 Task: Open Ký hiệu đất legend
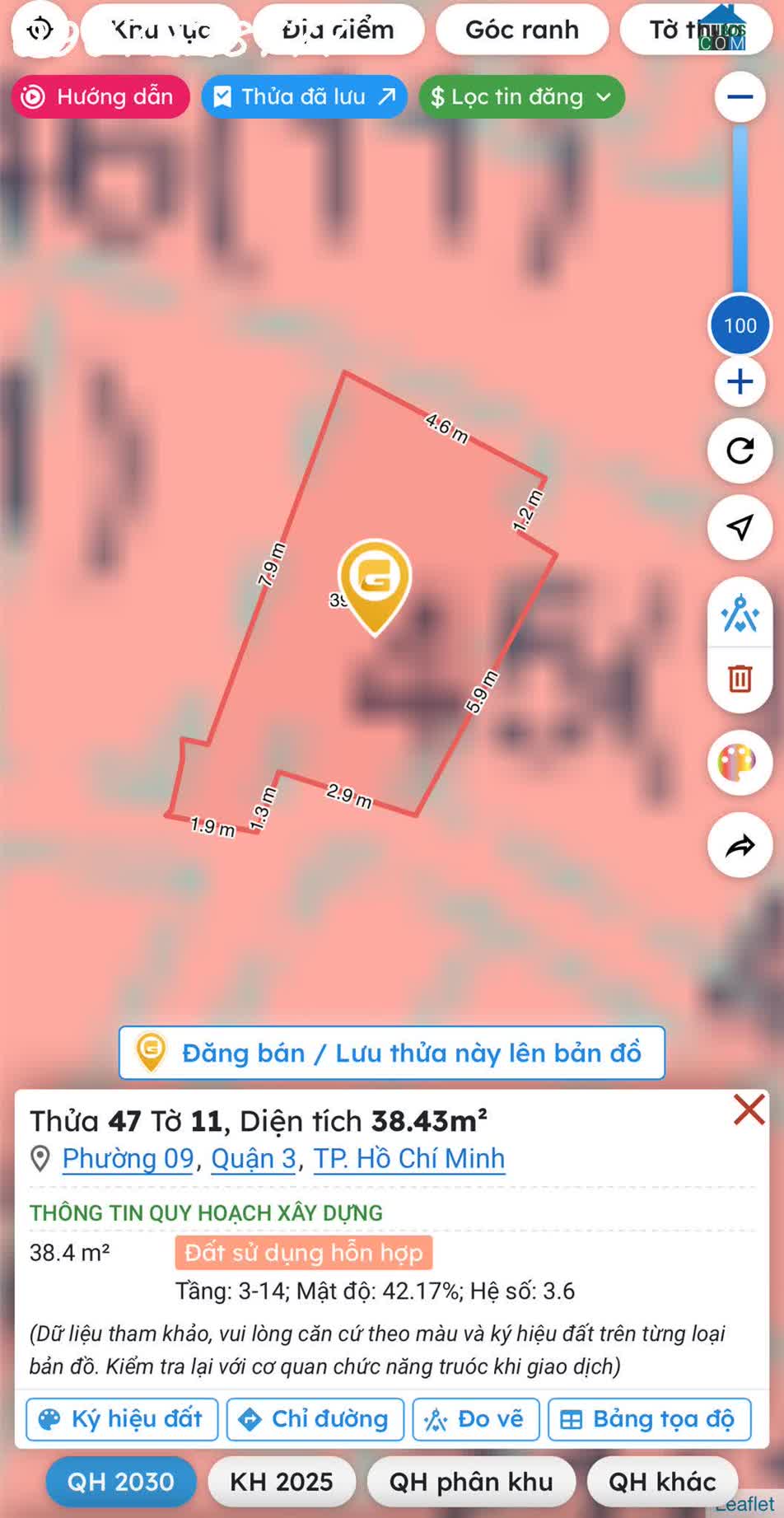point(122,1419)
